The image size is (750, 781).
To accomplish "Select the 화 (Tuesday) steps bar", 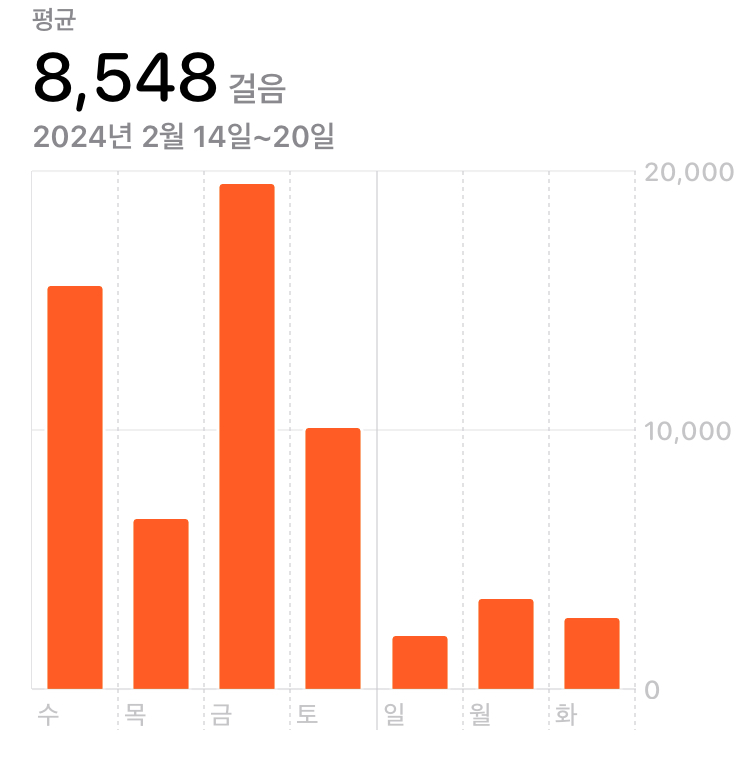I will [x=591, y=653].
